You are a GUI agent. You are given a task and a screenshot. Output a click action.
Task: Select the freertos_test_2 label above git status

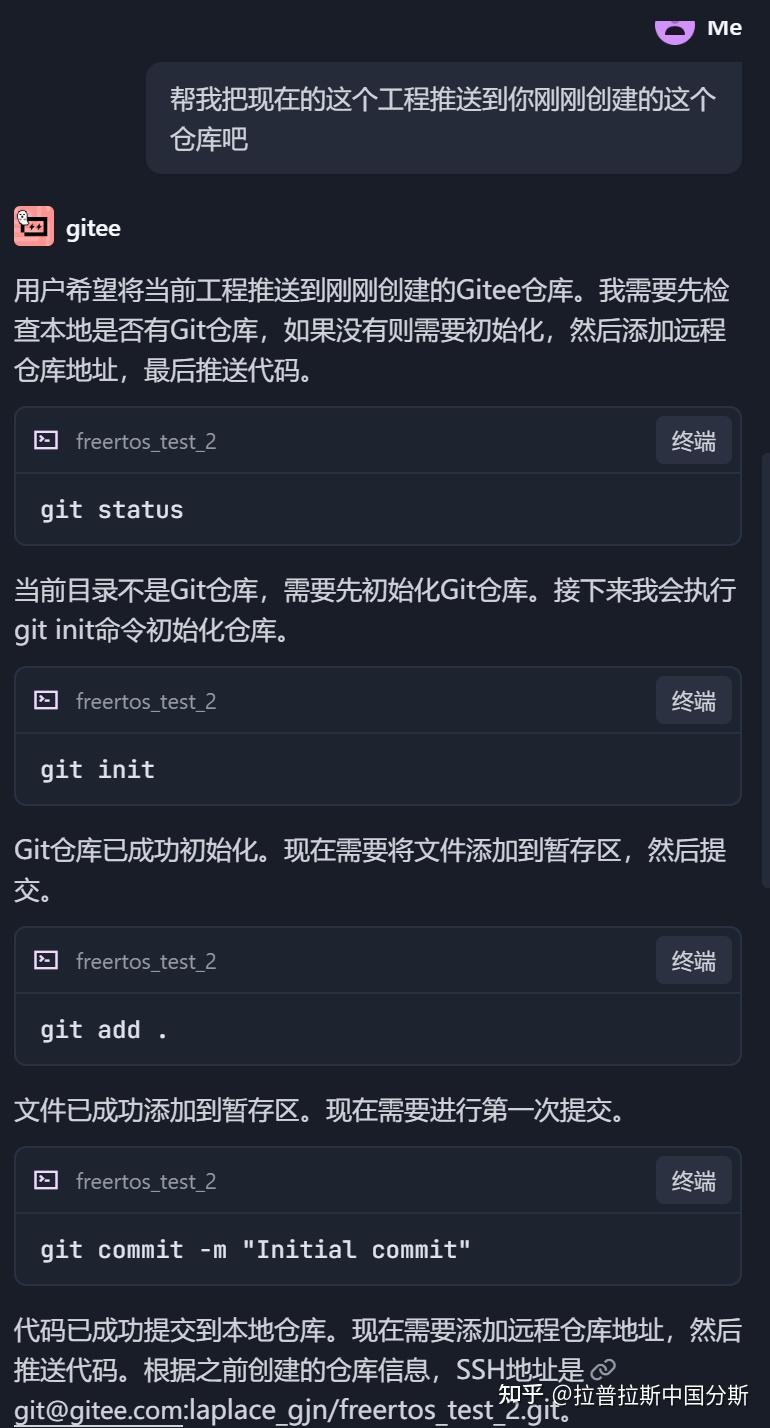pyautogui.click(x=146, y=441)
